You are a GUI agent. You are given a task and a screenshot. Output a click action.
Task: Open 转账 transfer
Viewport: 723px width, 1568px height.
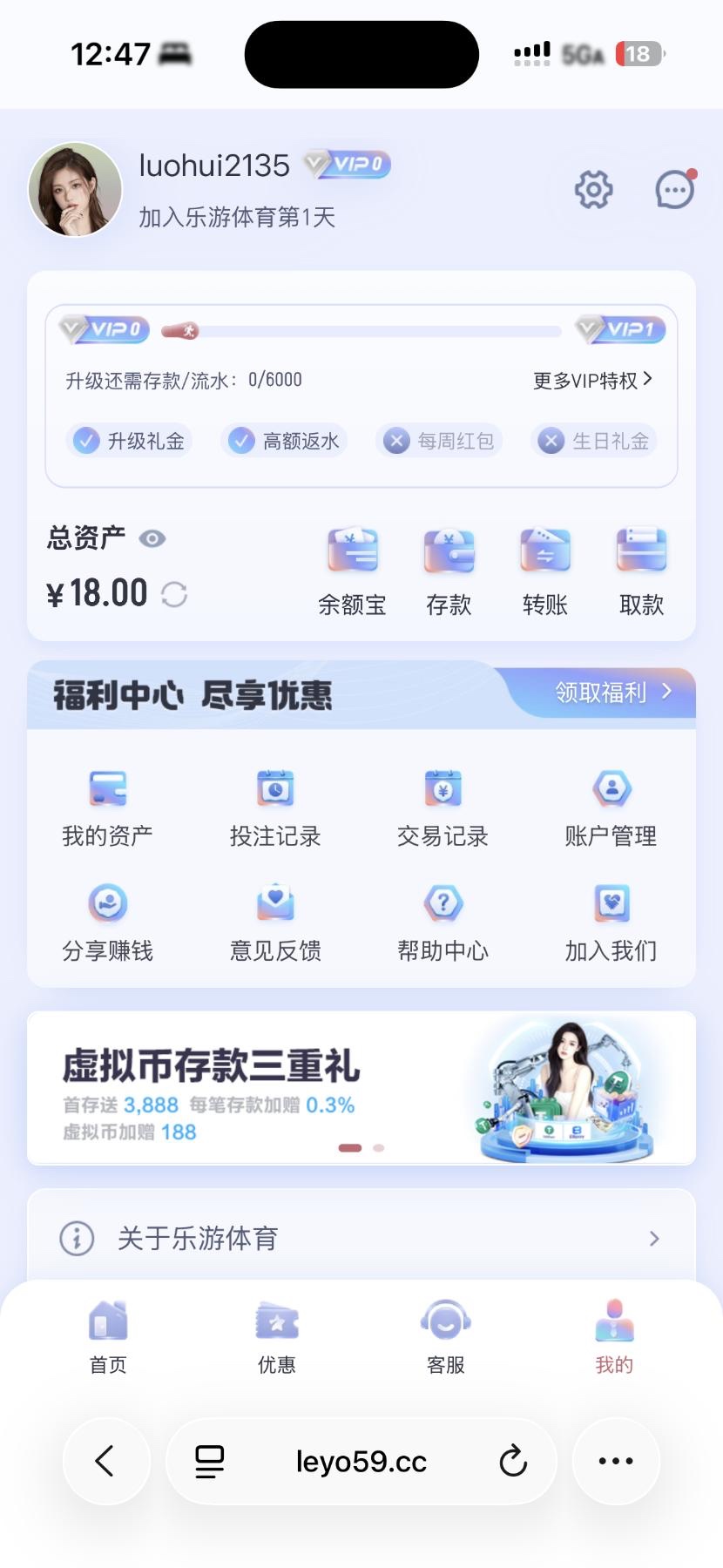coord(544,571)
